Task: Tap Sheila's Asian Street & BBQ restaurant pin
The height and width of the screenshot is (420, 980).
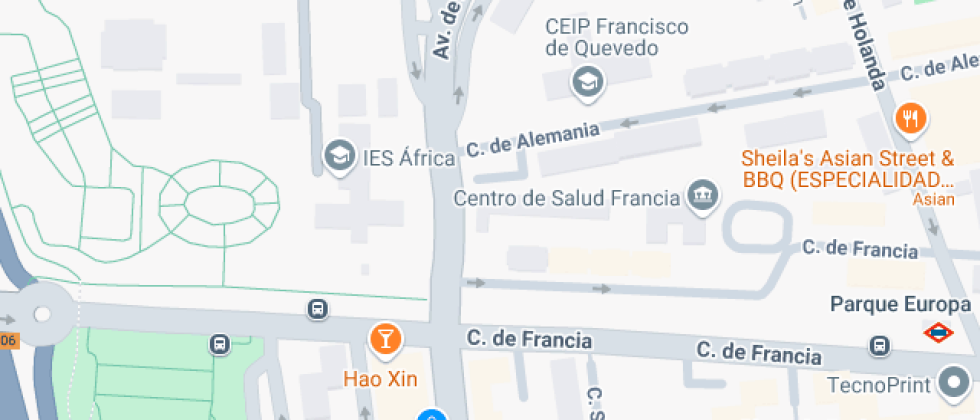Action: 911,119
